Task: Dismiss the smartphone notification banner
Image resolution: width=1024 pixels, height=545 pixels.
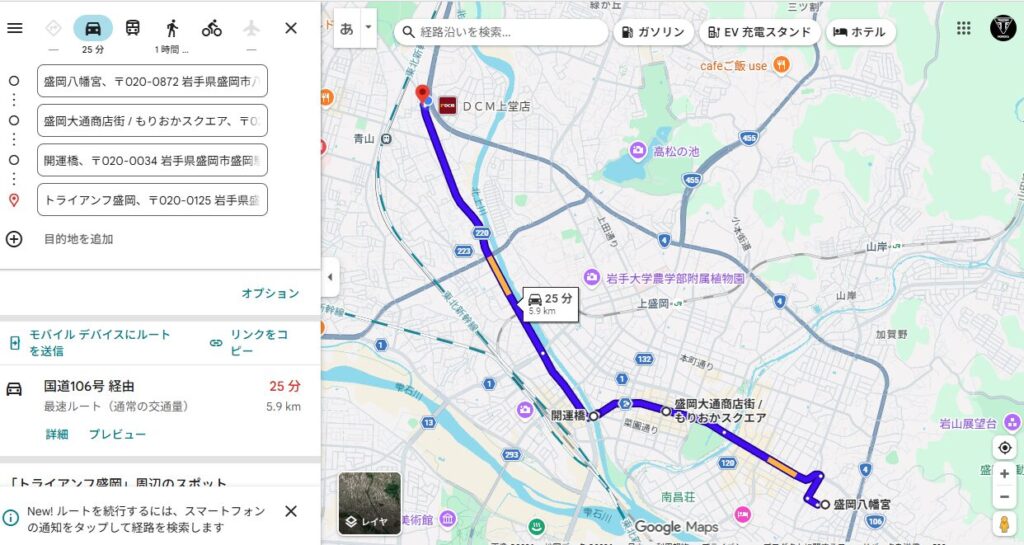Action: pyautogui.click(x=291, y=511)
